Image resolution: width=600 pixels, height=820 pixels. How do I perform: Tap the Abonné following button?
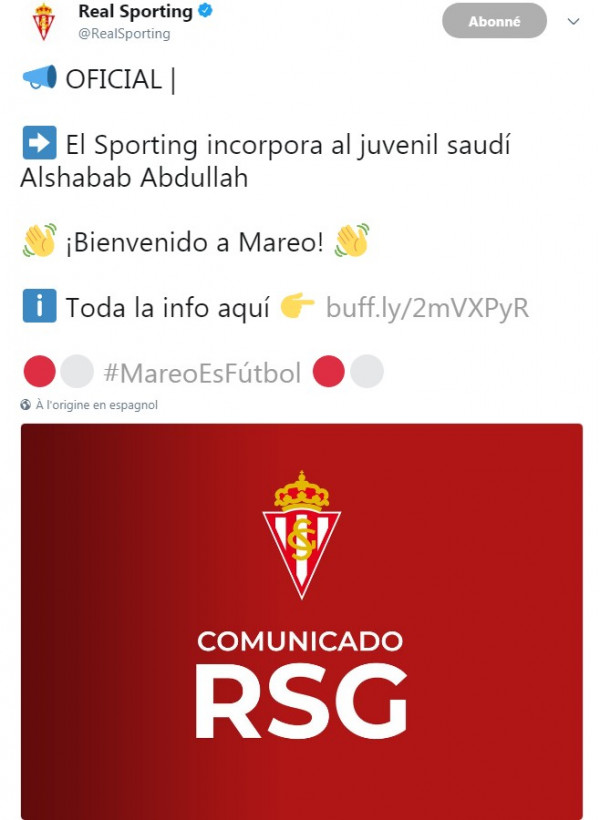pos(493,20)
